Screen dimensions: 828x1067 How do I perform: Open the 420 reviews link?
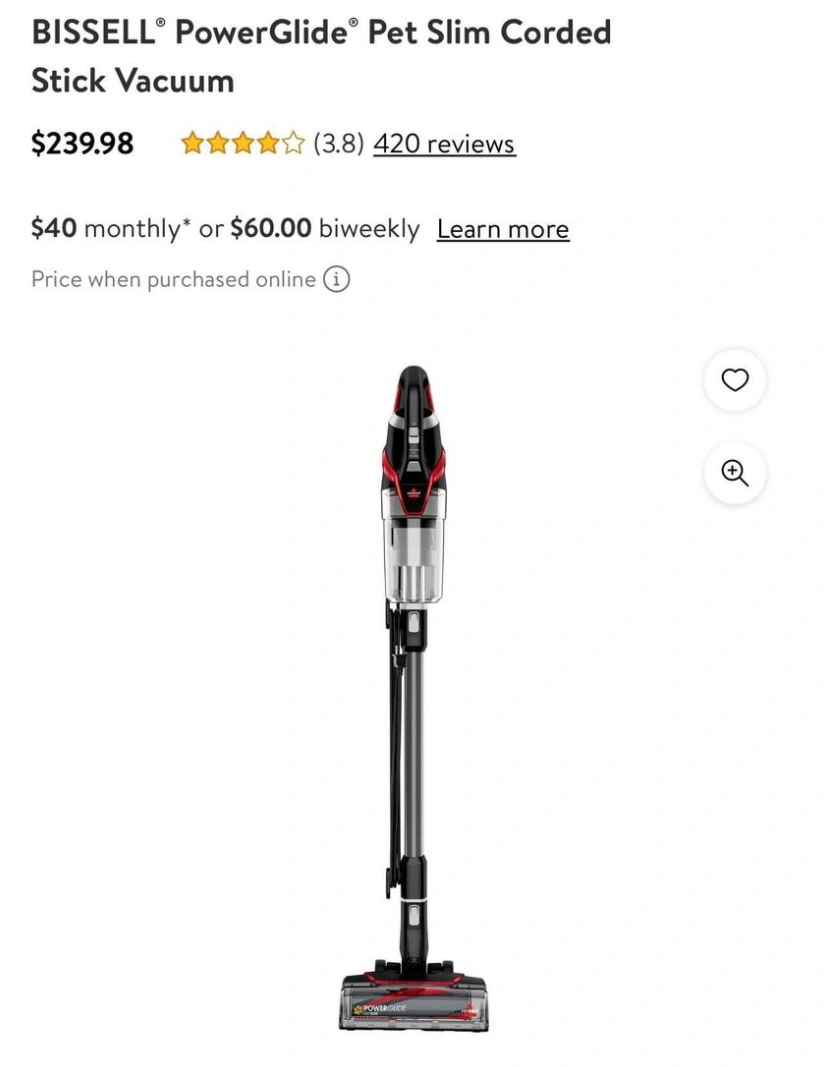tap(444, 144)
